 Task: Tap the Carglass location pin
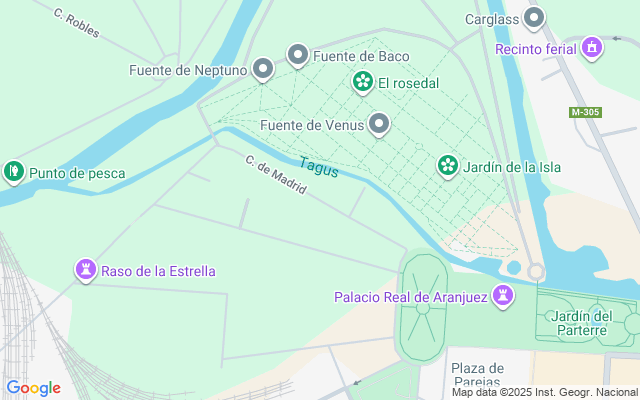[535, 18]
